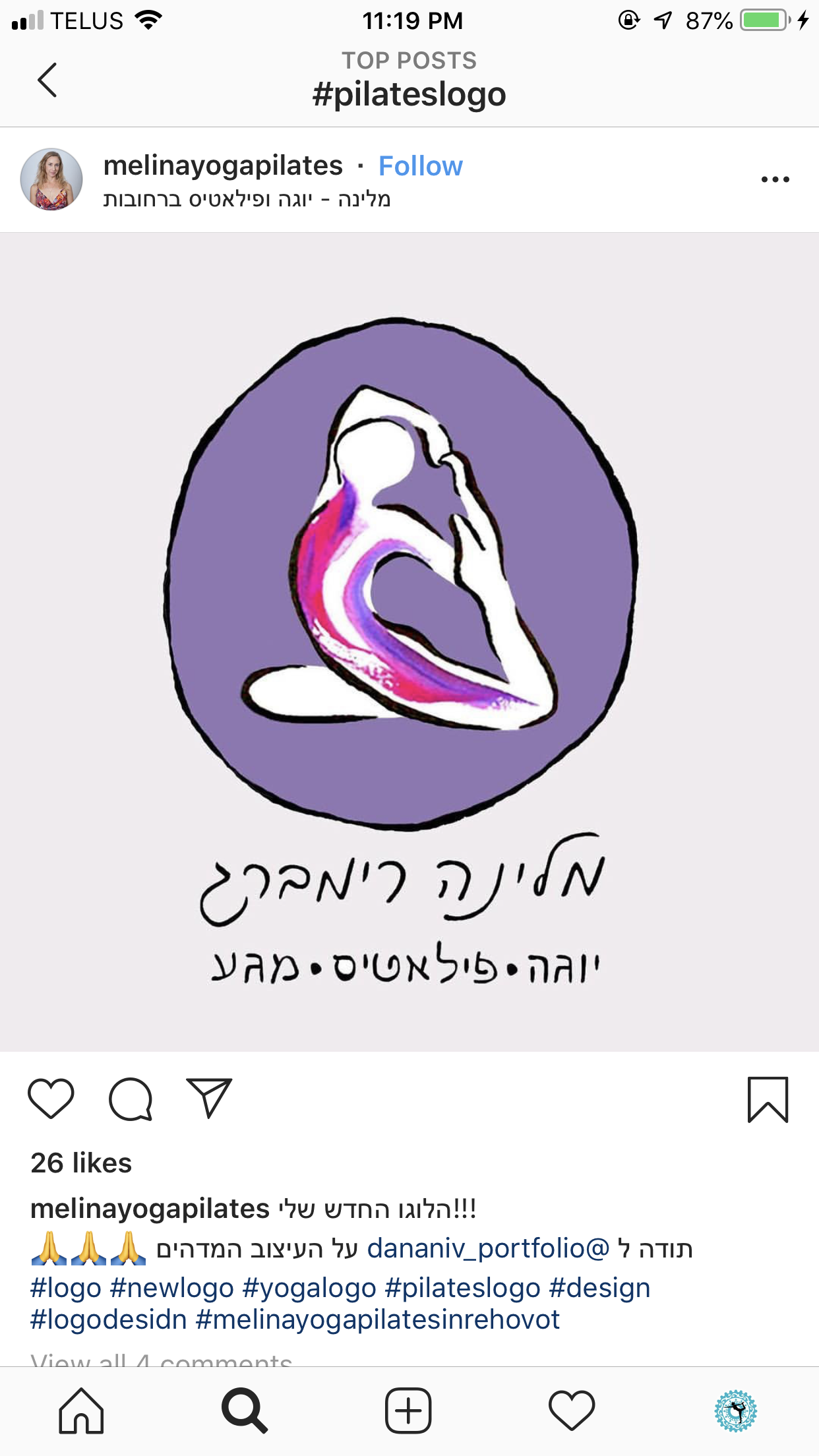
Task: Open the #yogalogo hashtag
Action: pos(309,1288)
